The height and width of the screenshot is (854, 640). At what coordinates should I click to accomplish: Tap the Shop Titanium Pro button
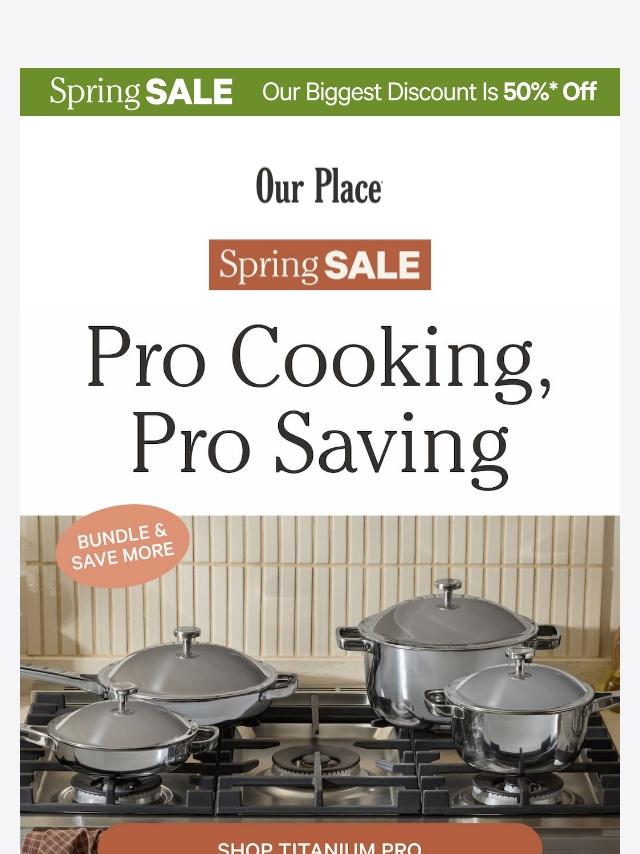[x=319, y=842]
